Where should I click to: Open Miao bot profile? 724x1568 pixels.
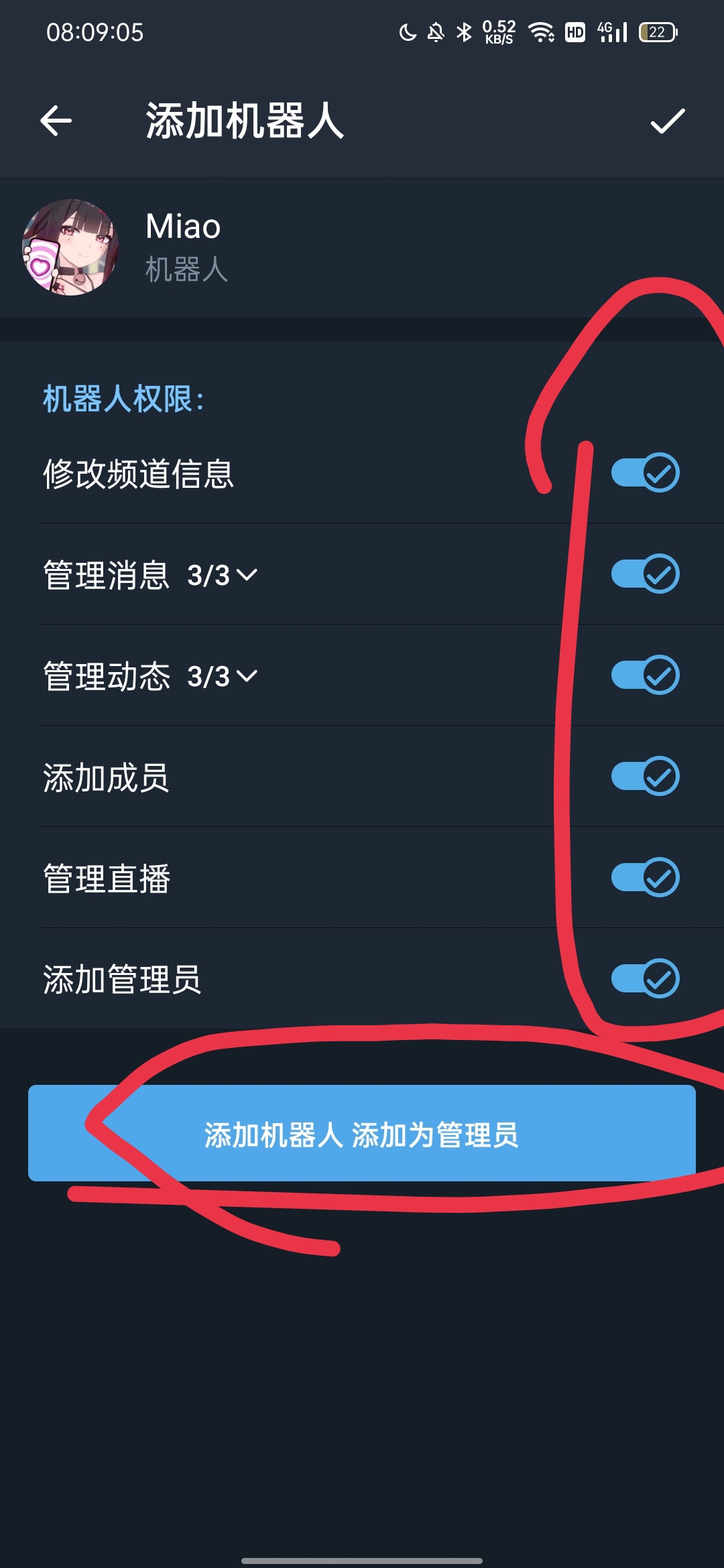click(362, 247)
